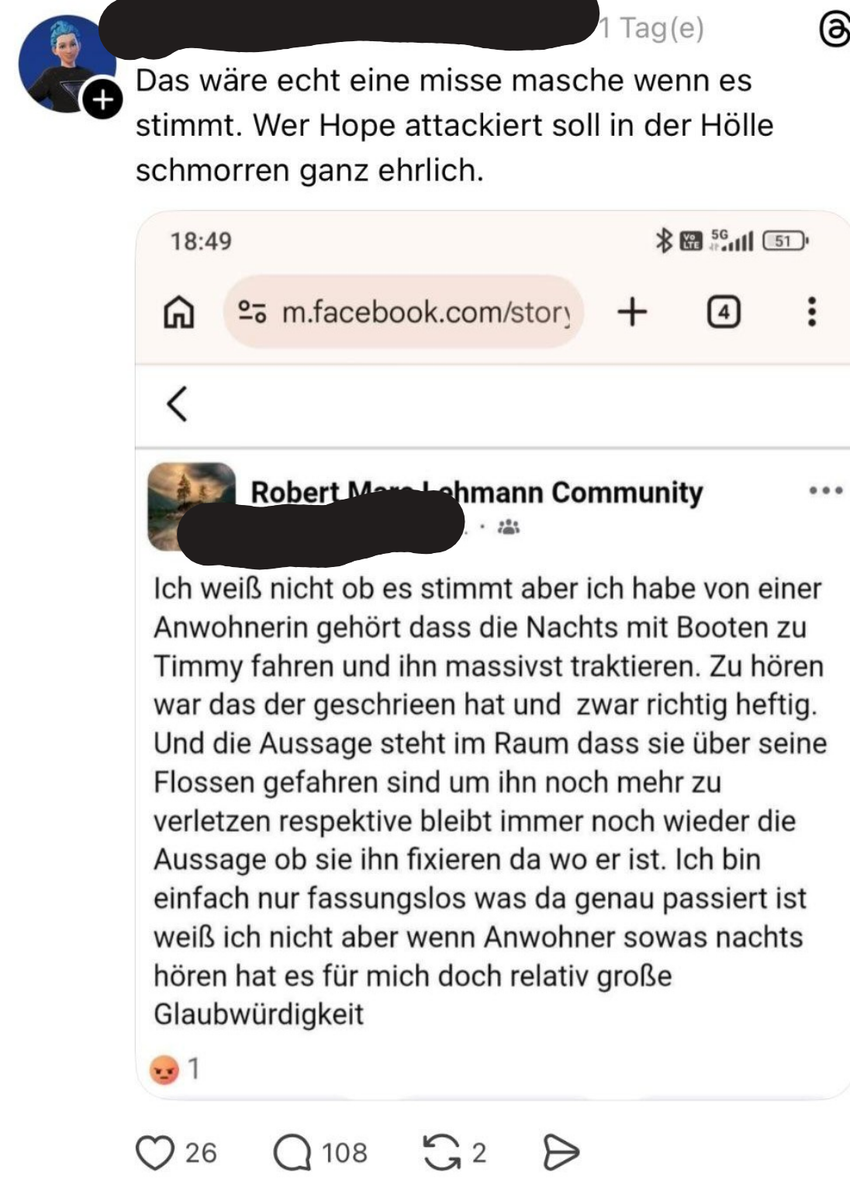The width and height of the screenshot is (850, 1200).
Task: Follow the author via the plus badge
Action: click(x=101, y=101)
